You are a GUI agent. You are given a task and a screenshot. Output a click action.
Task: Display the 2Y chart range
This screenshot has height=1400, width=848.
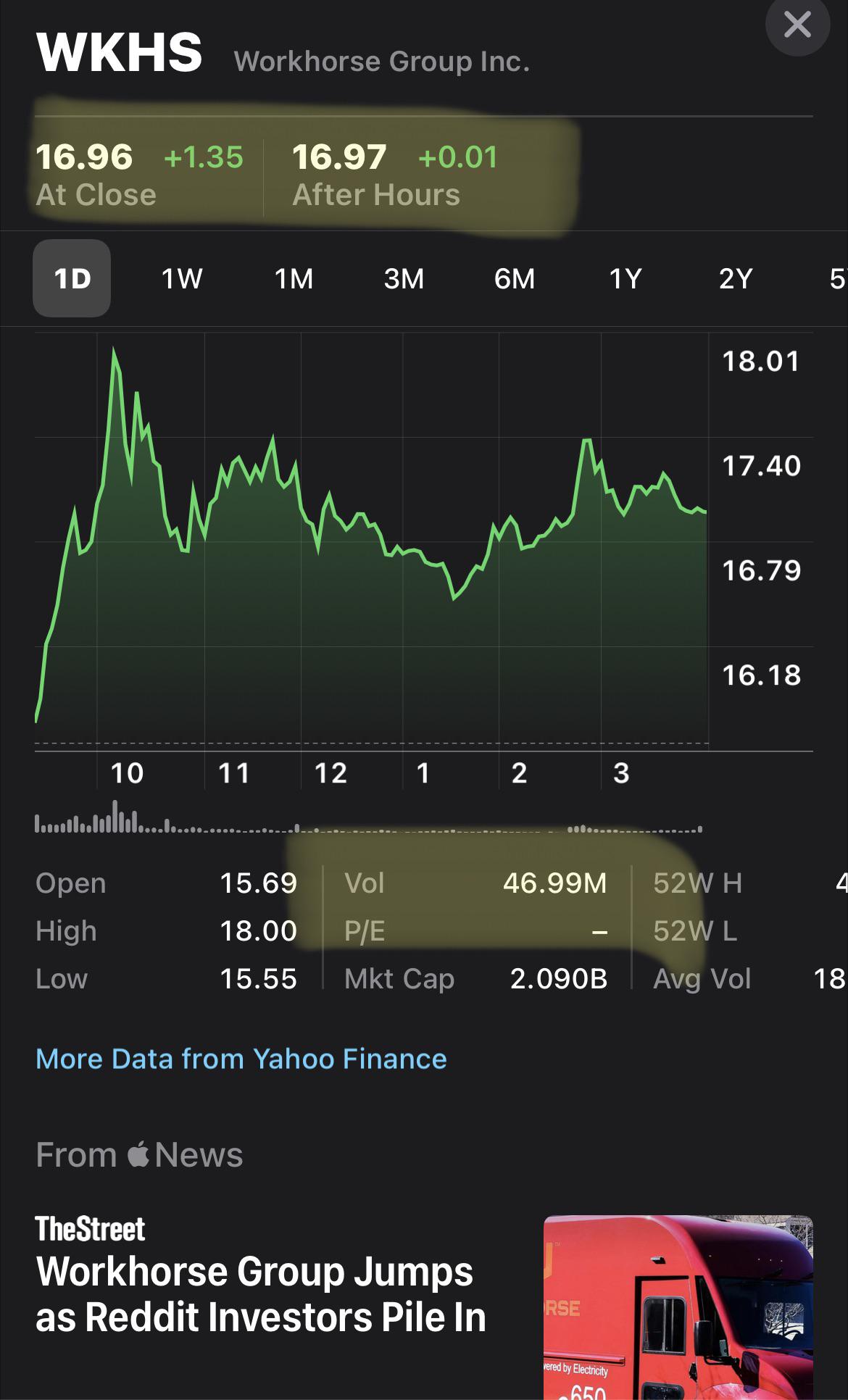point(736,278)
